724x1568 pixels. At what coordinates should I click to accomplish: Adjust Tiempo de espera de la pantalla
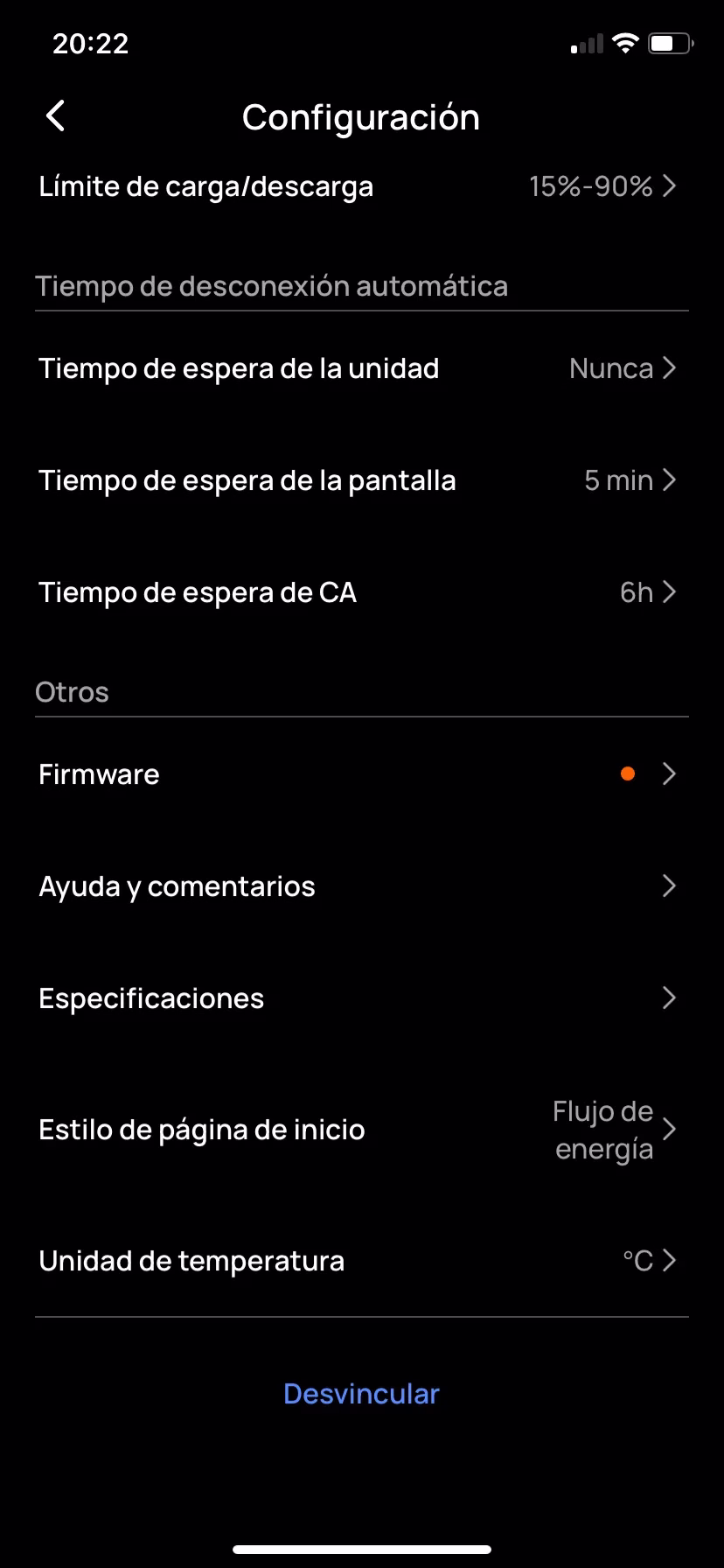click(362, 480)
